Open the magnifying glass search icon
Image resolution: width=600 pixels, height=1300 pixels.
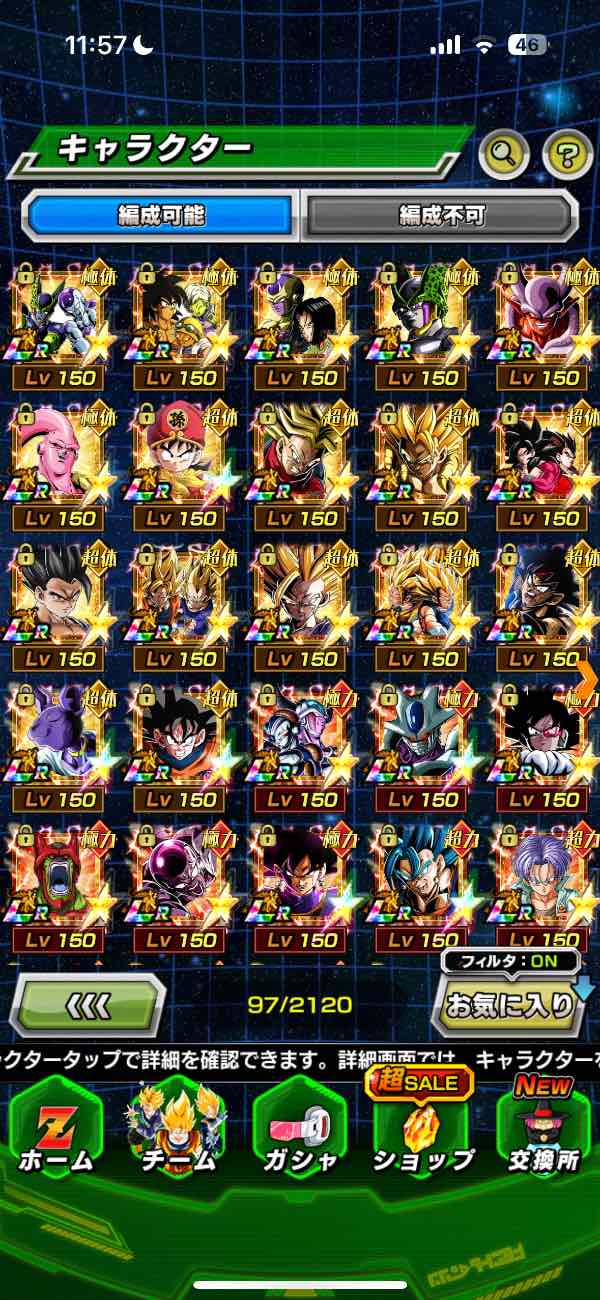[504, 153]
